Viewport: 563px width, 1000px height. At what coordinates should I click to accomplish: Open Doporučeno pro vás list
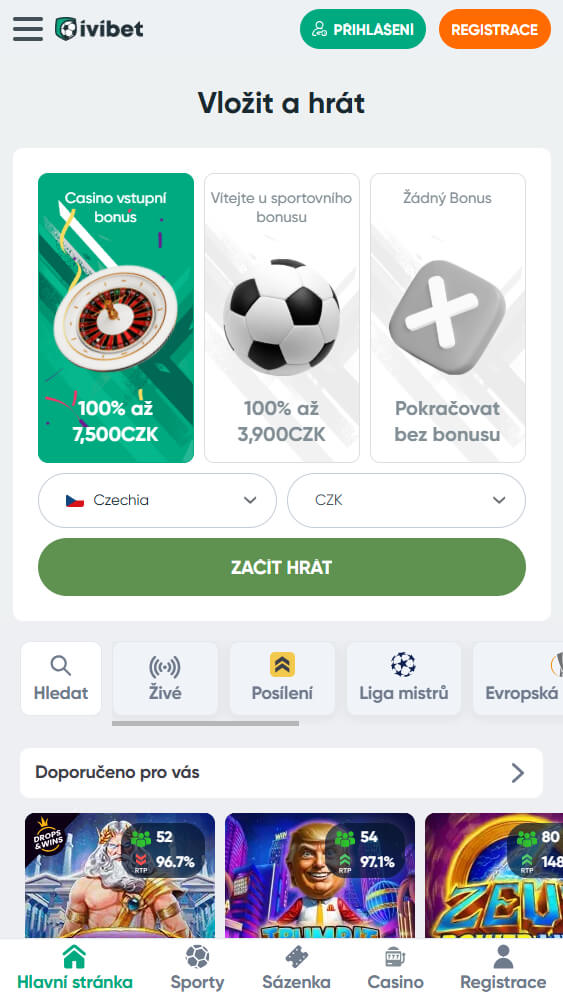pos(282,773)
